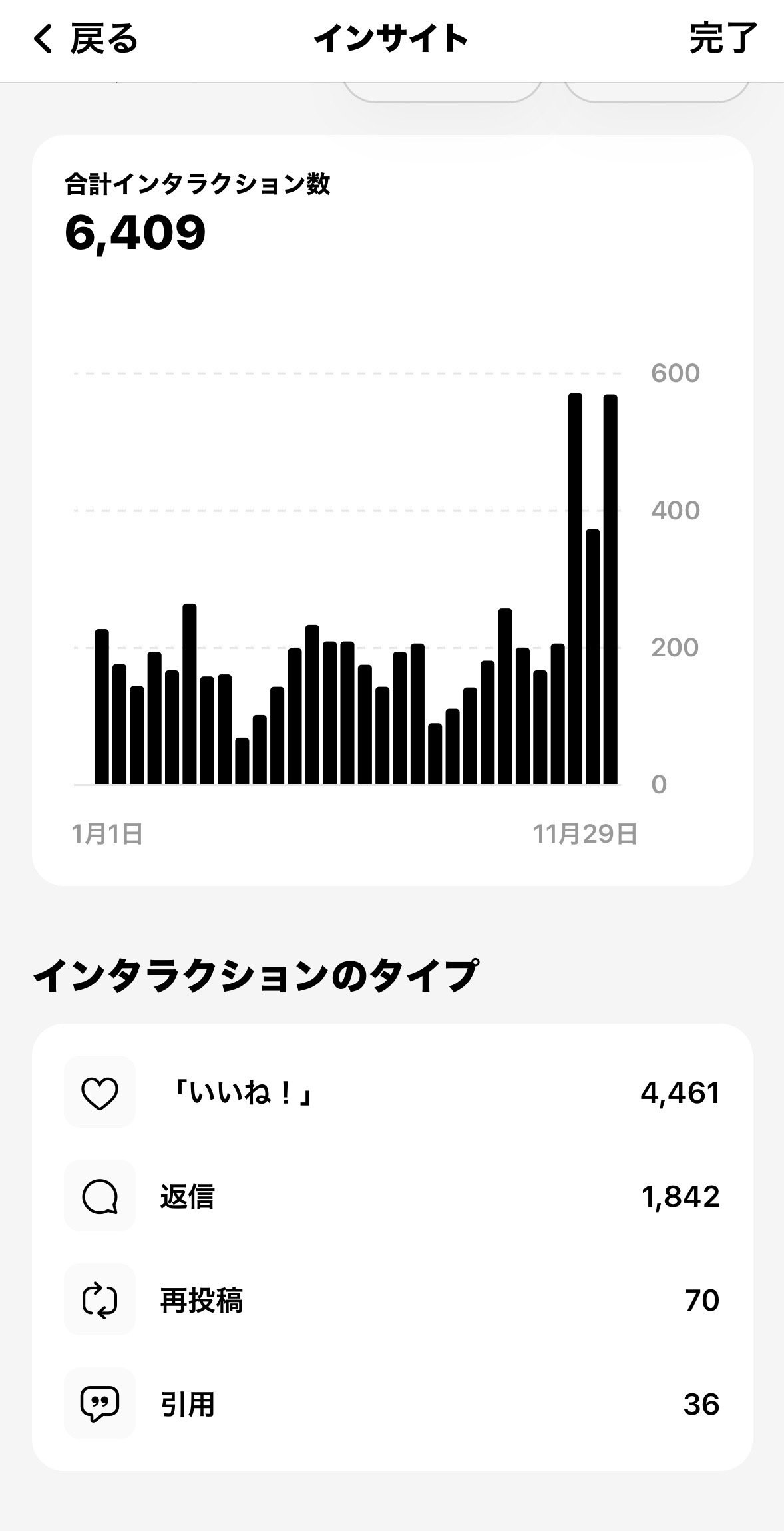
Task: Tap 完了 to close insights
Action: (x=723, y=39)
